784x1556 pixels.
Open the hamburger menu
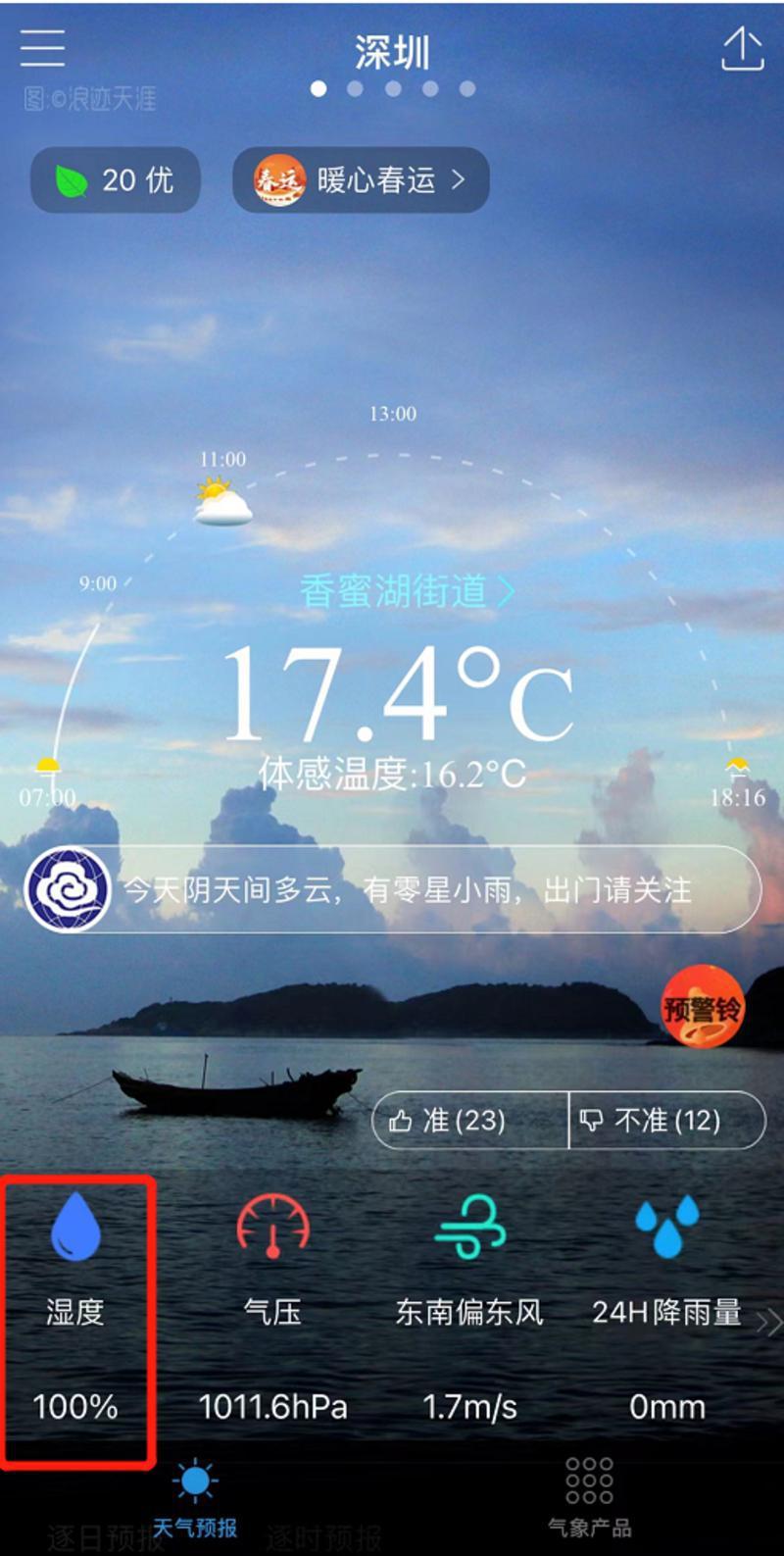click(x=42, y=47)
